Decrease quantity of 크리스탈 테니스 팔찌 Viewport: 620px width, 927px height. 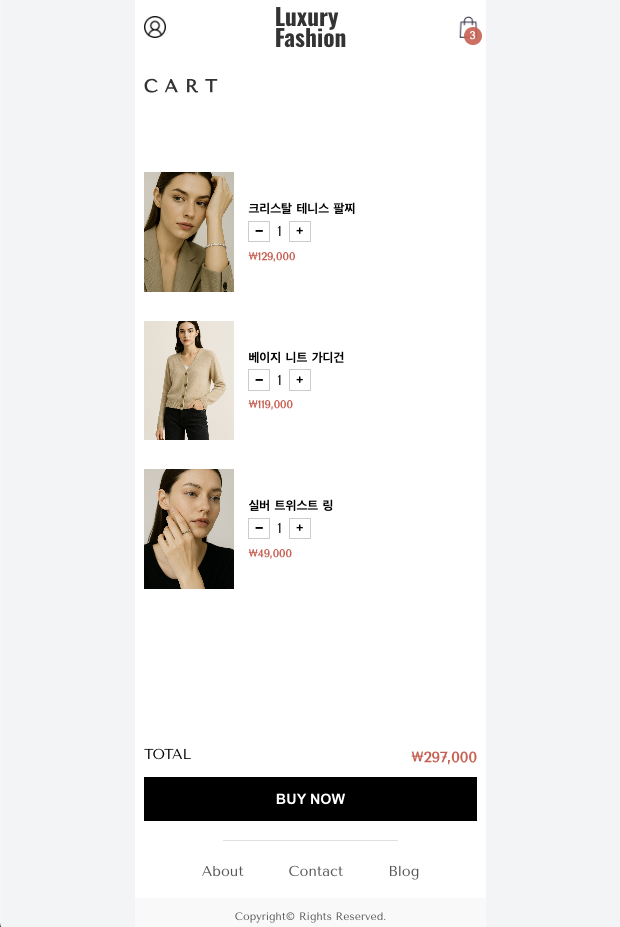pos(259,231)
